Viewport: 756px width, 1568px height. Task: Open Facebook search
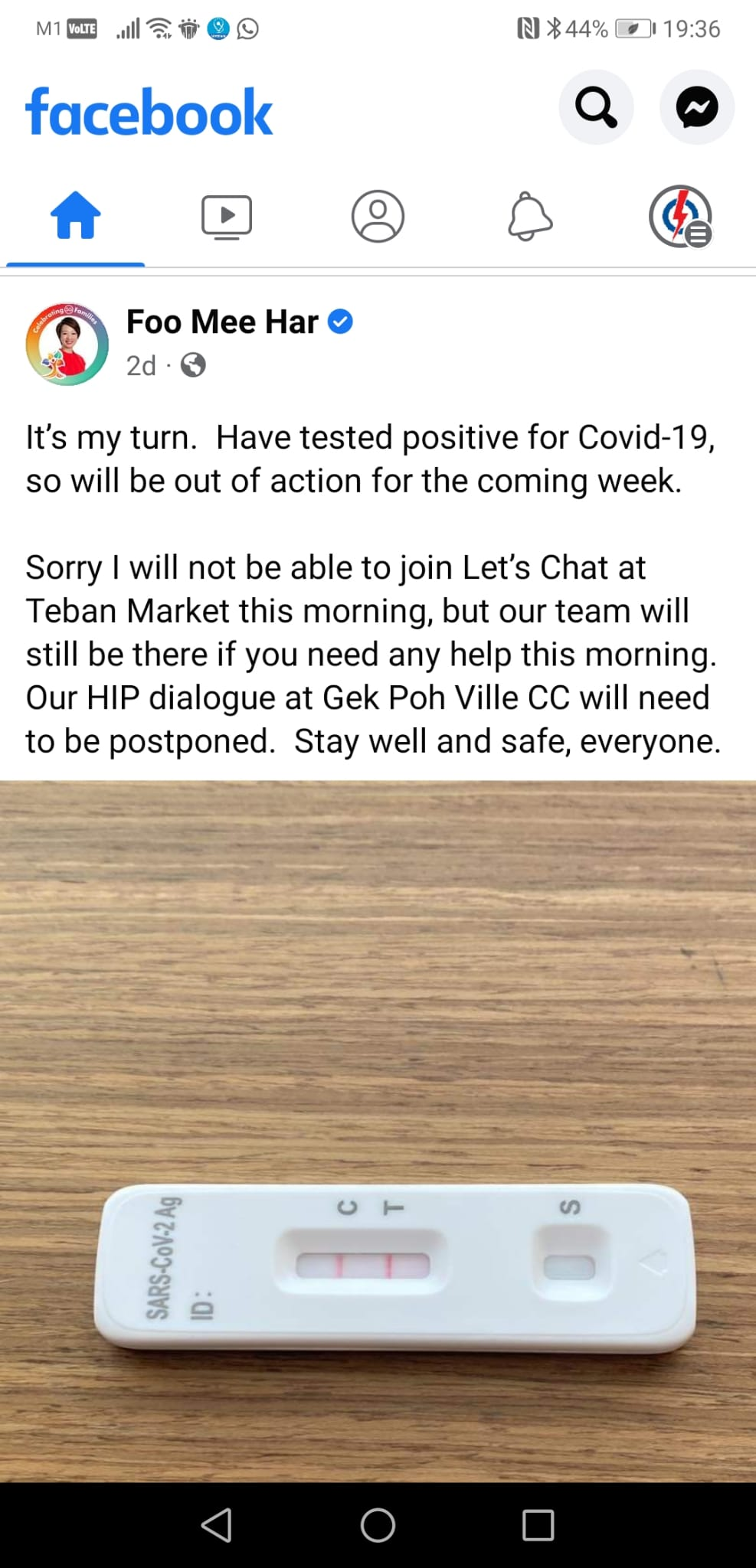pyautogui.click(x=596, y=107)
